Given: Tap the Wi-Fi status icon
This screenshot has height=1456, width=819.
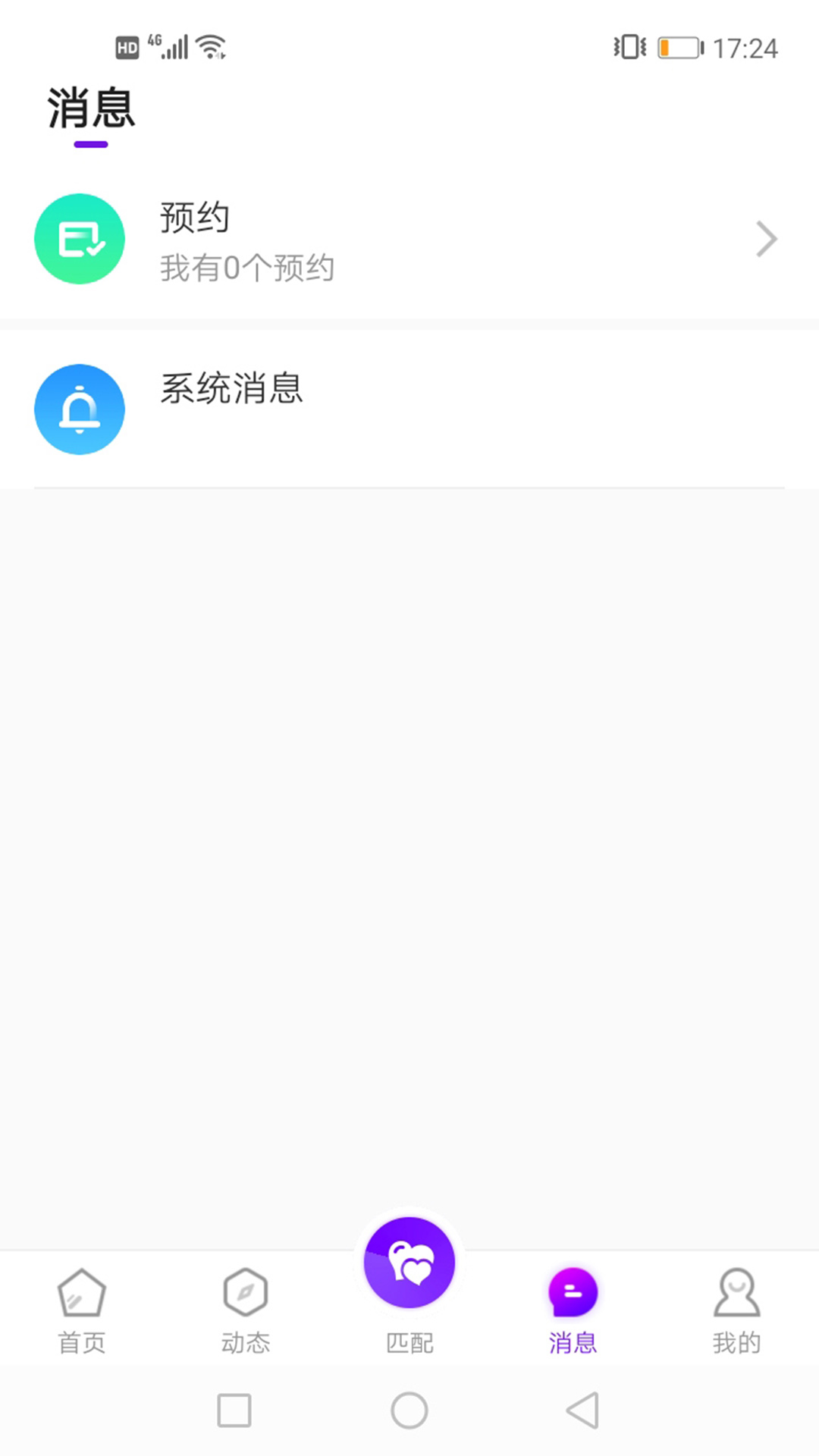Looking at the screenshot, I should click(x=210, y=45).
